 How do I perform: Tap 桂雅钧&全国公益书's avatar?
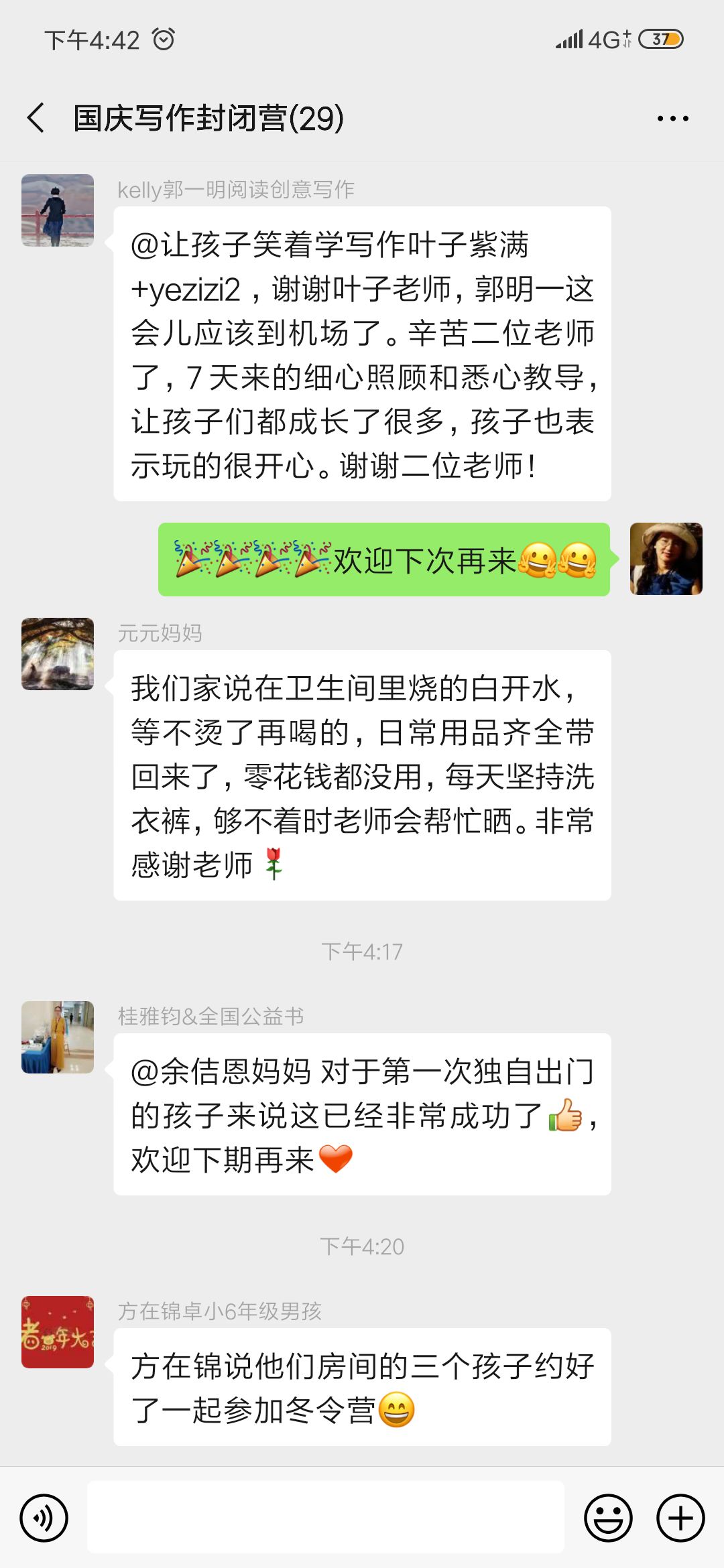coord(58,1037)
